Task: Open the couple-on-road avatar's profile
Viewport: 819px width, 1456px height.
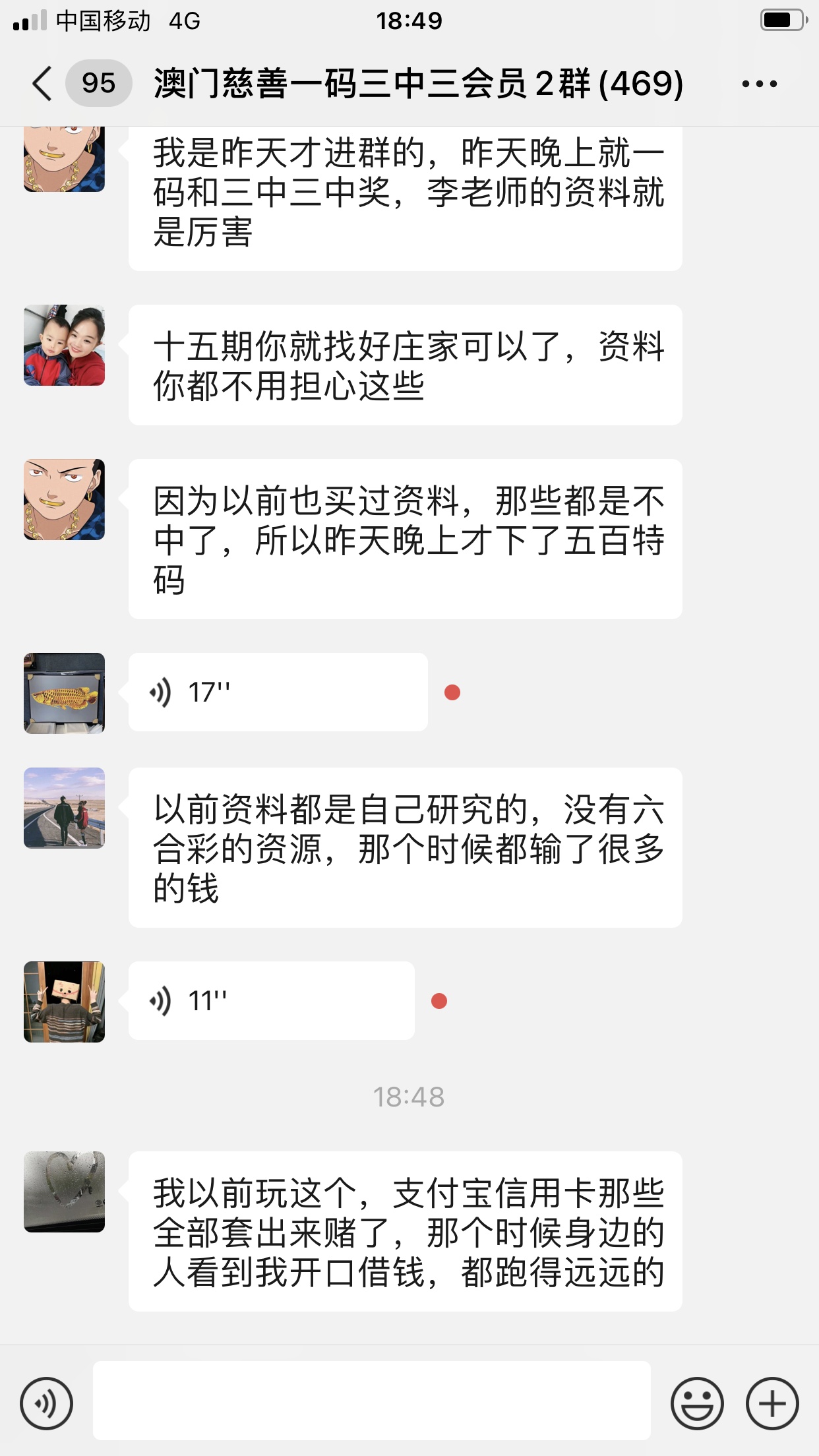Action: (64, 808)
